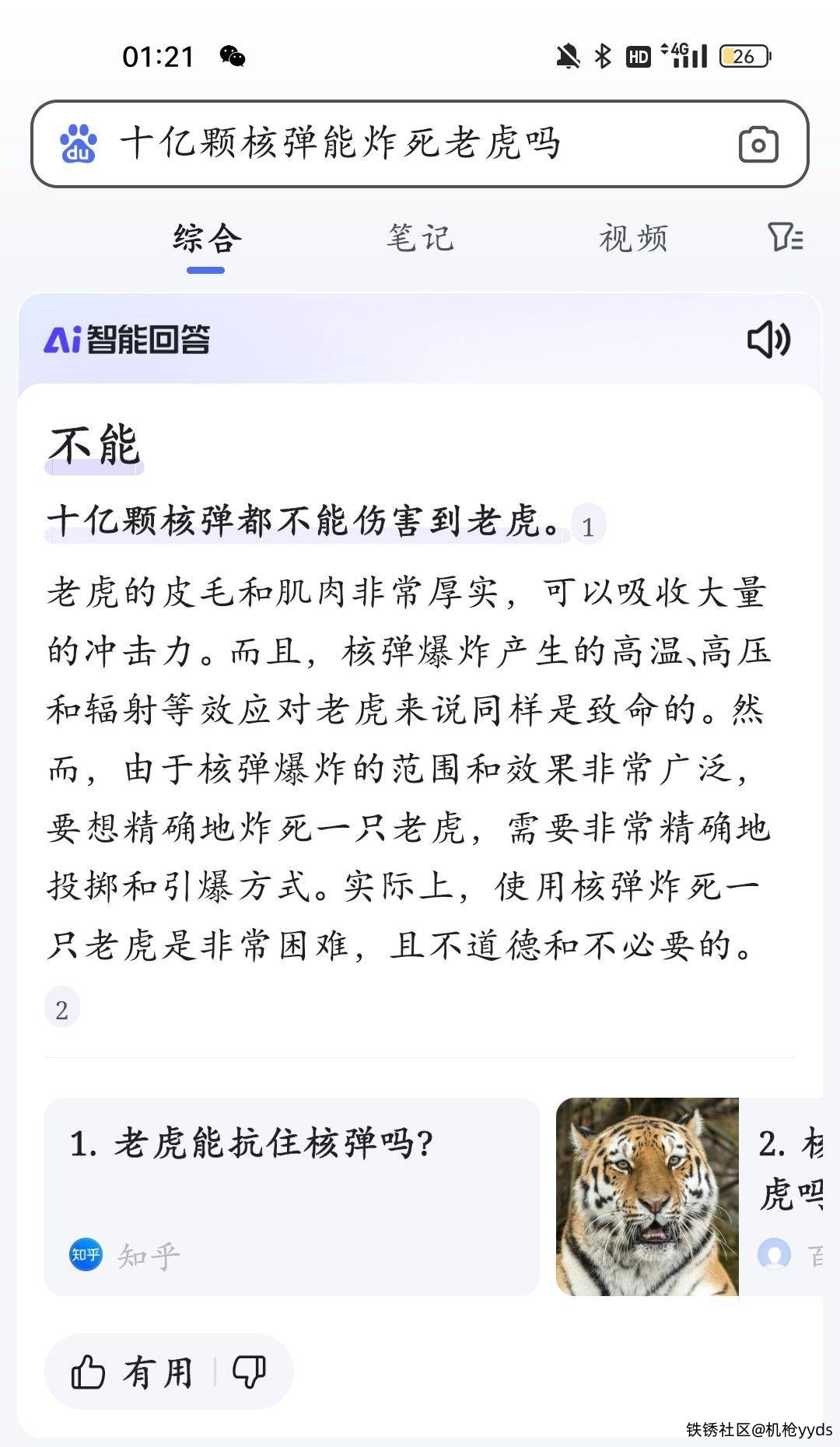Screen dimensions: 840x1447
Task: Switch to the 视频 tab
Action: coord(633,238)
